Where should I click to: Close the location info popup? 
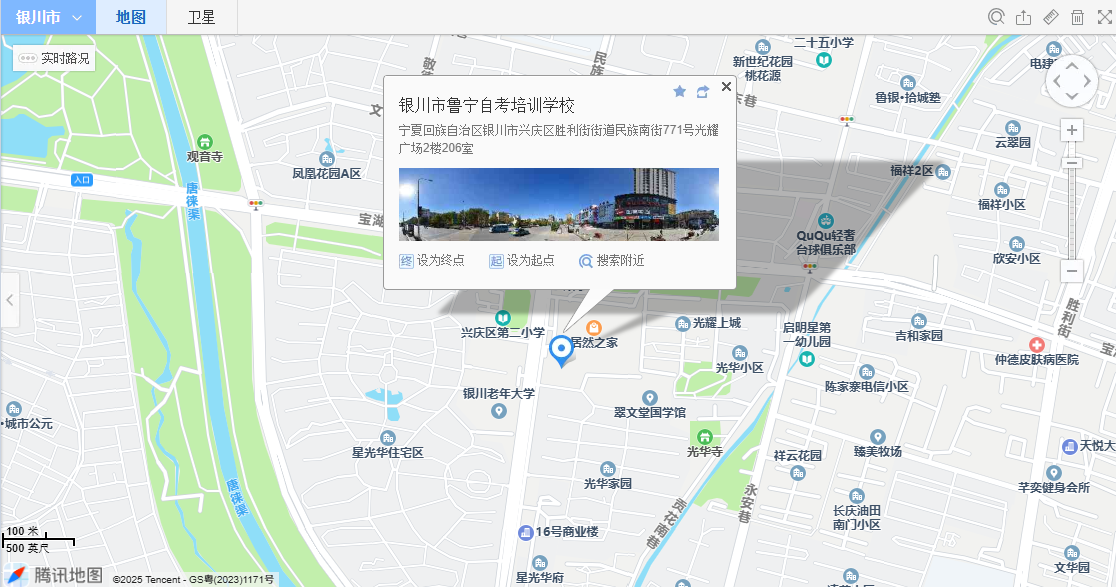(726, 87)
